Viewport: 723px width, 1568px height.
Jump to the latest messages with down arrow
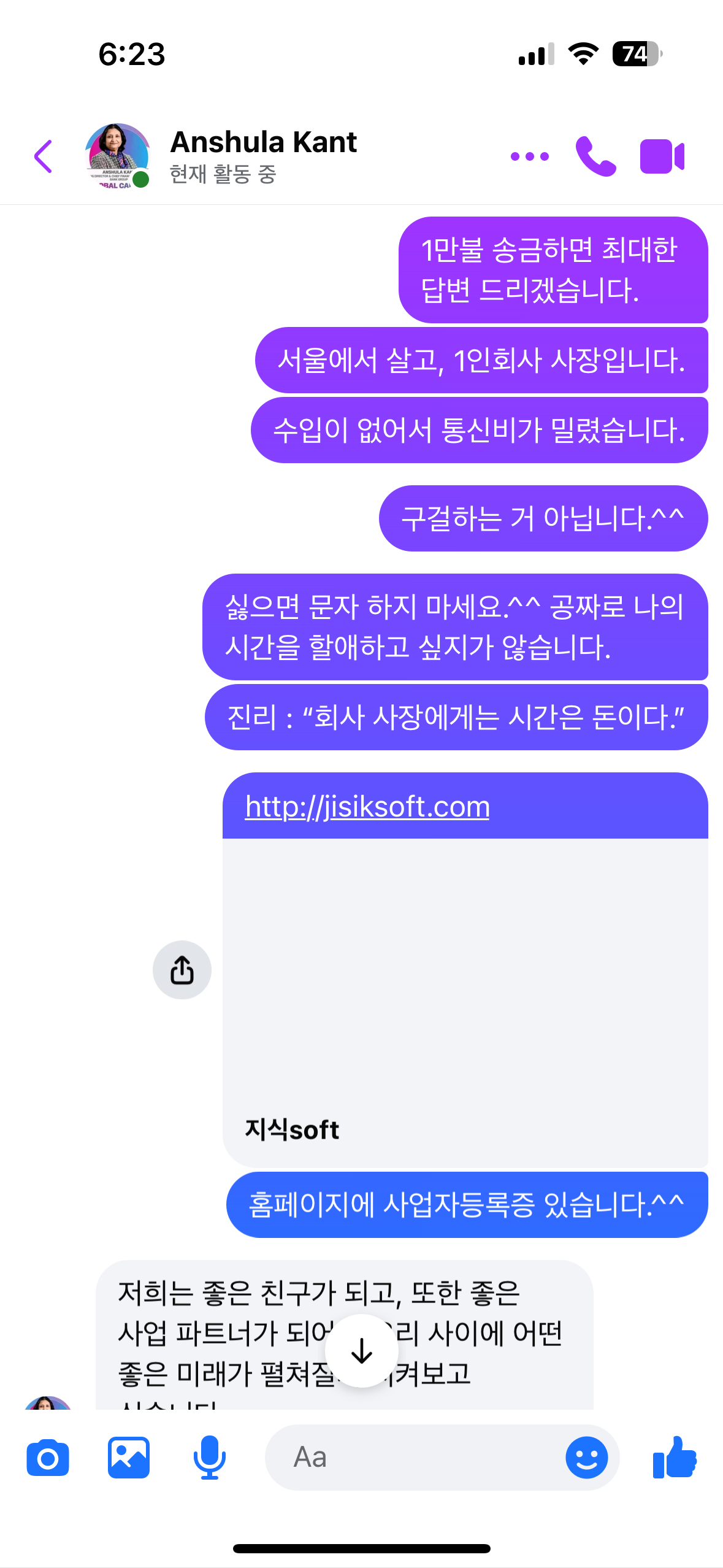(x=362, y=1351)
